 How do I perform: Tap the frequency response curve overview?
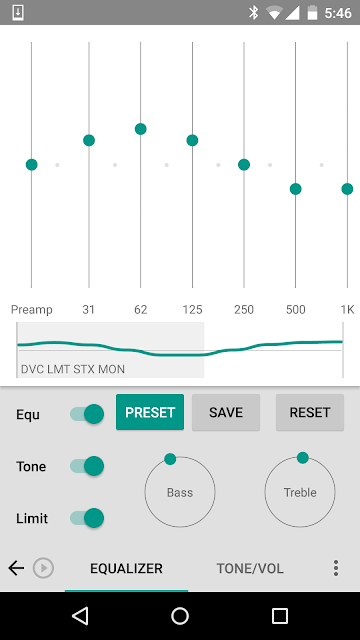click(180, 350)
